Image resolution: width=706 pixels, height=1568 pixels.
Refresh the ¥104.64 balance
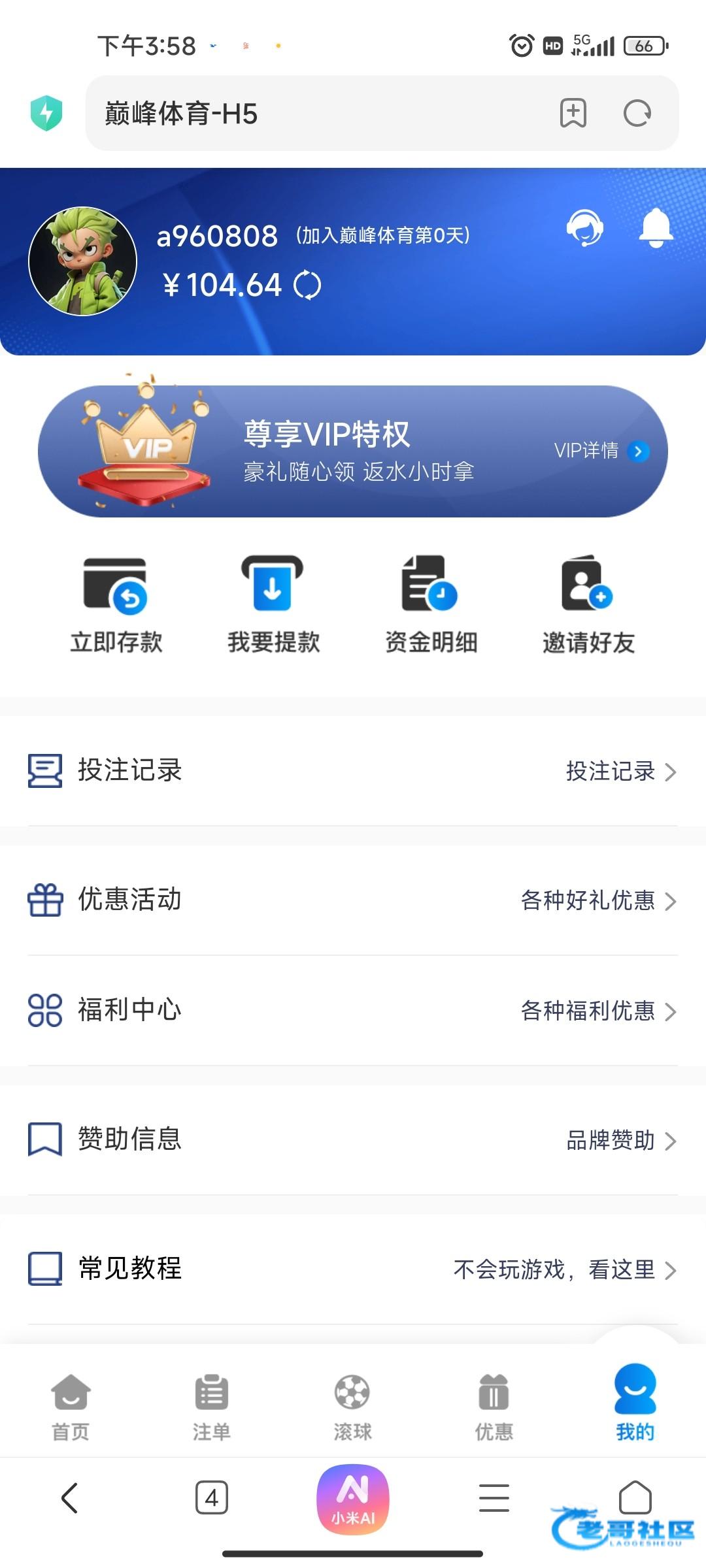(x=307, y=286)
